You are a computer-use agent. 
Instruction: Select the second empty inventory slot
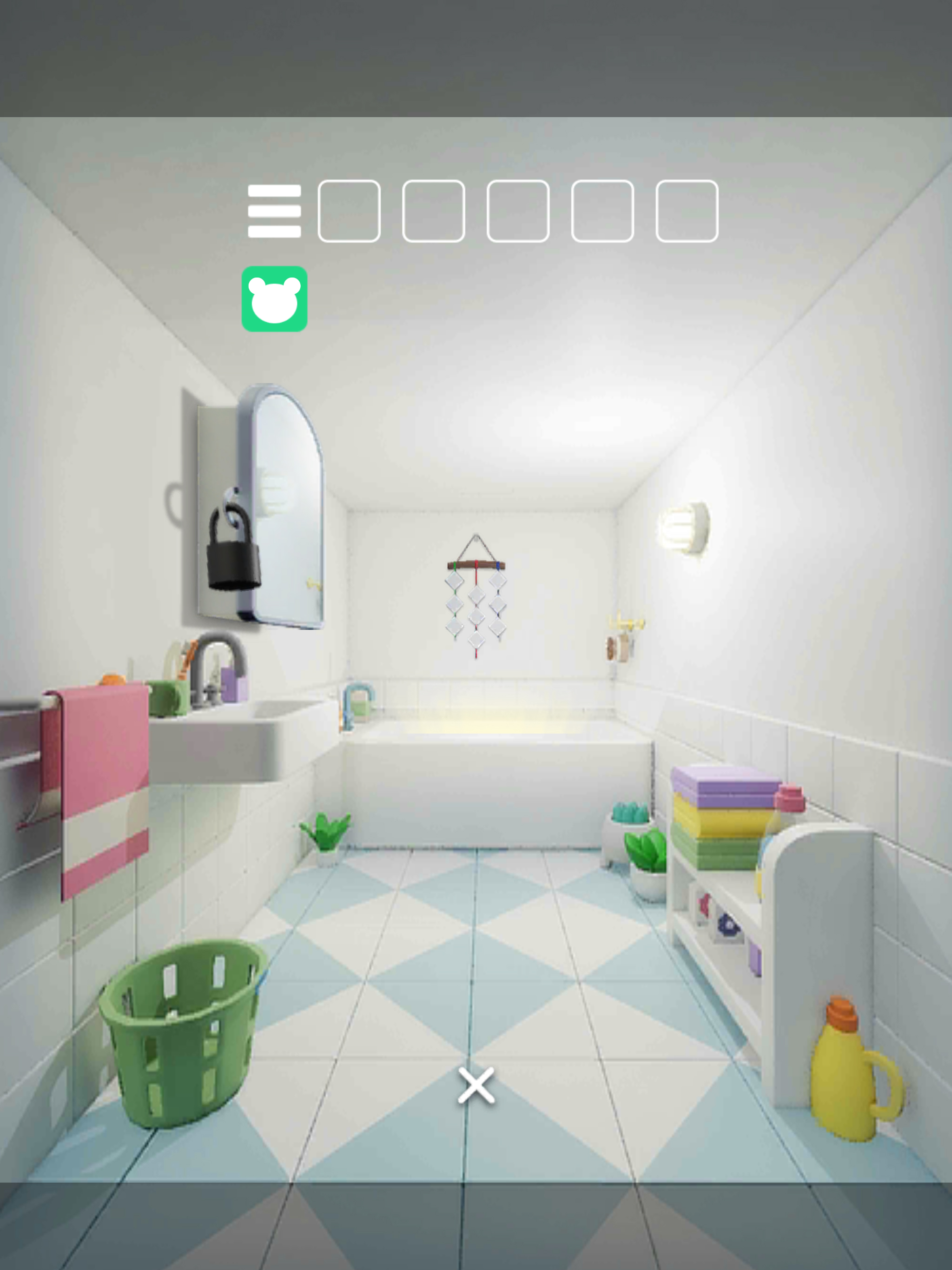[x=434, y=211]
